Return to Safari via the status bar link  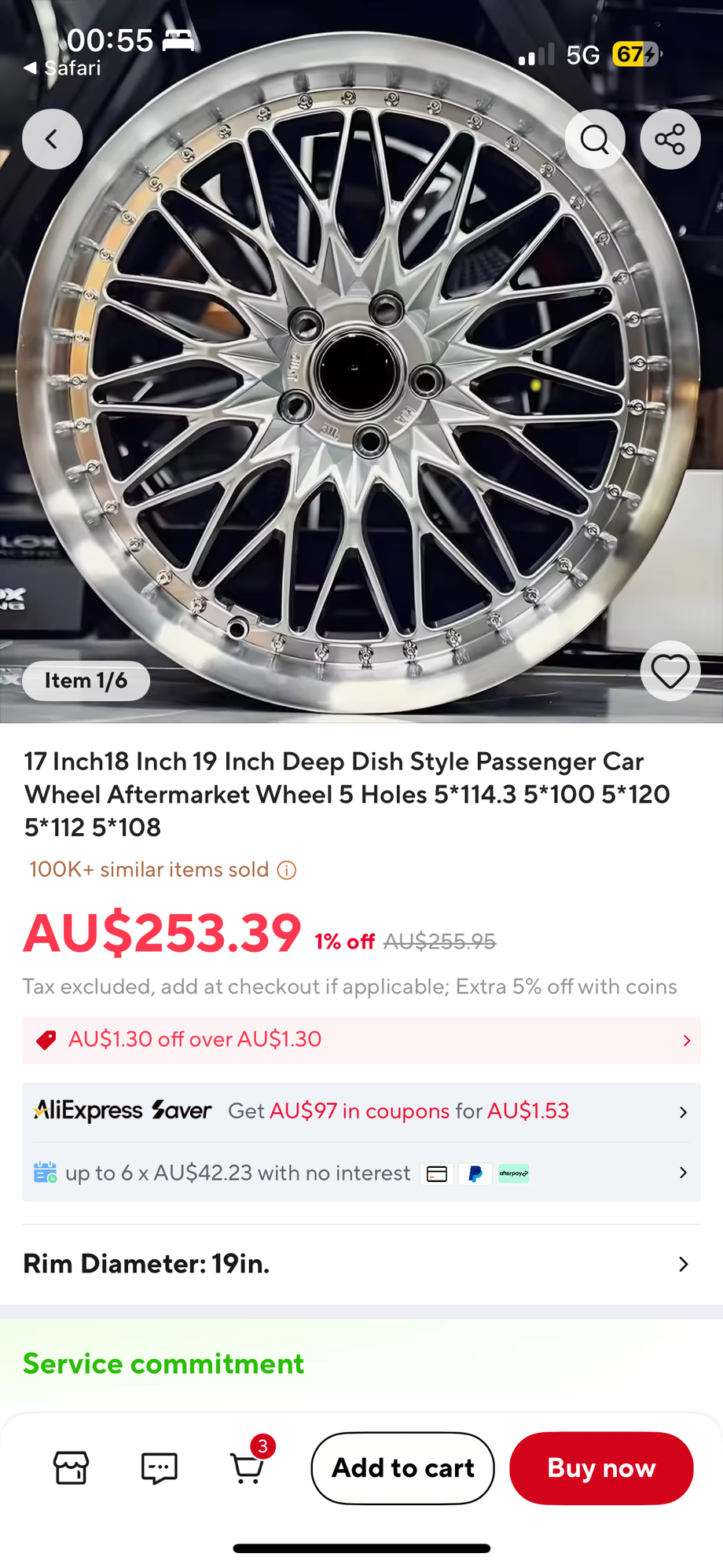[x=63, y=68]
